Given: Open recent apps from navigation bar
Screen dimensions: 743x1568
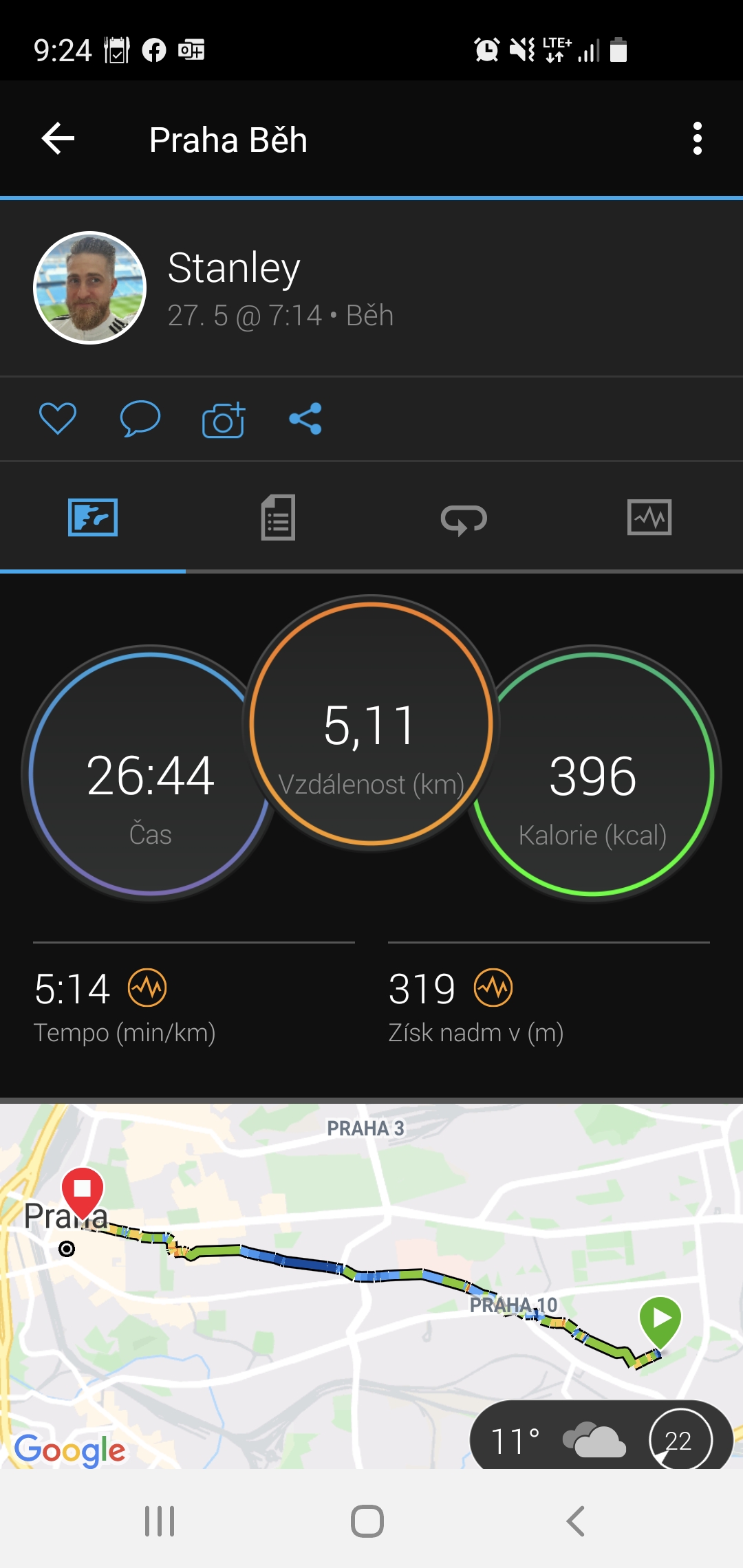Looking at the screenshot, I should pos(160,1521).
